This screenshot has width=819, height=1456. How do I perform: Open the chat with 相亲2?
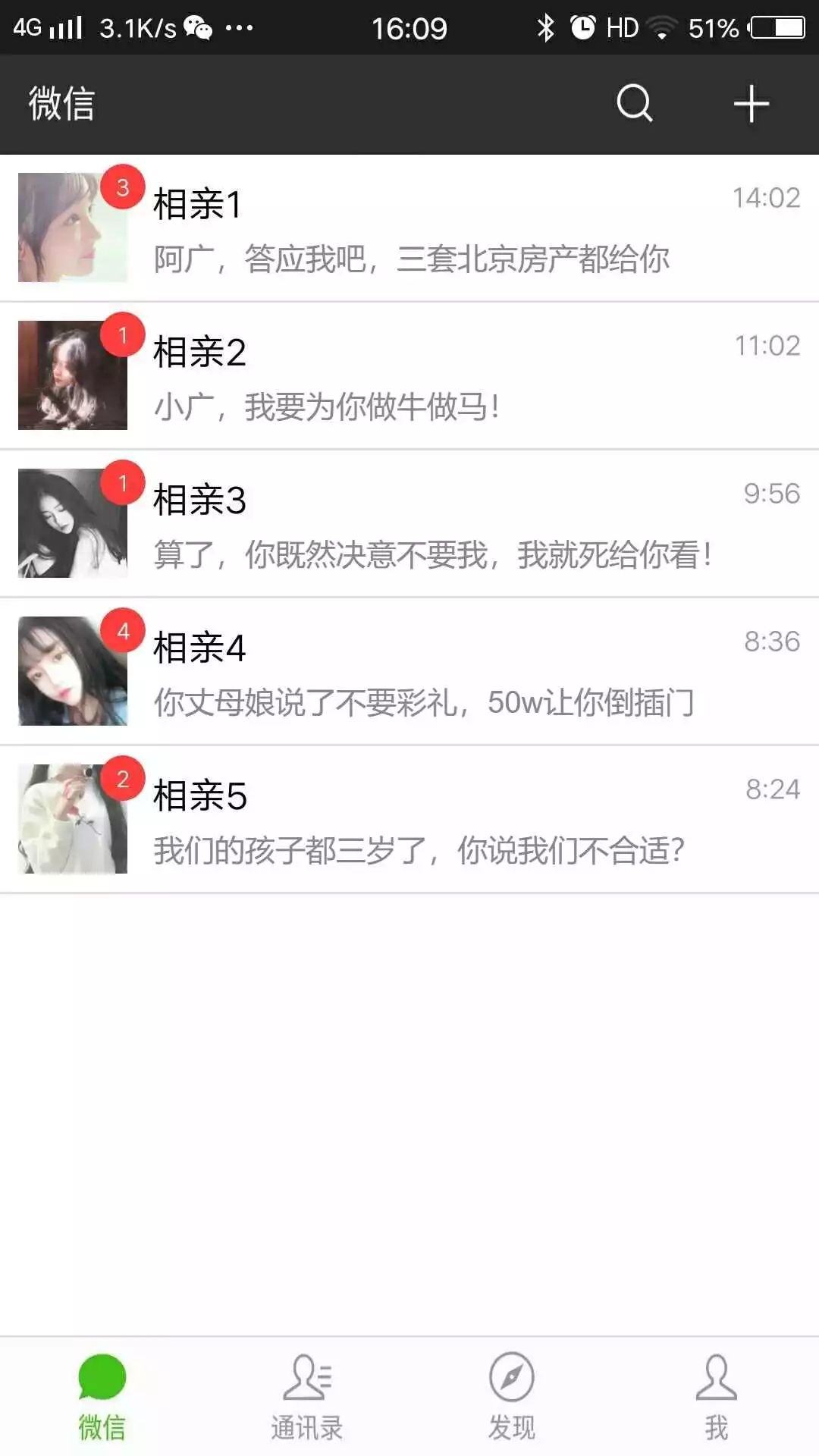click(409, 375)
